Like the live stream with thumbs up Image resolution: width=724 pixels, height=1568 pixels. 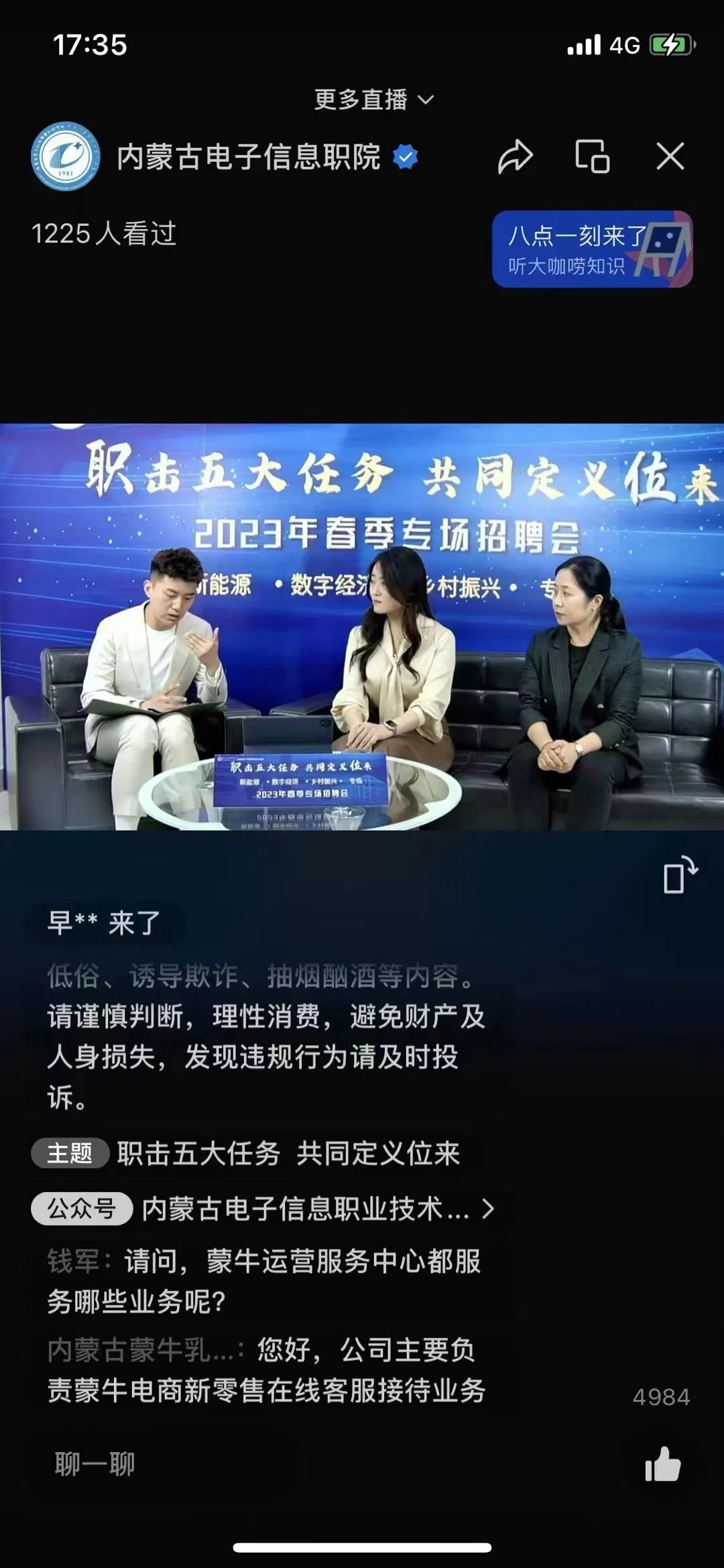662,1463
